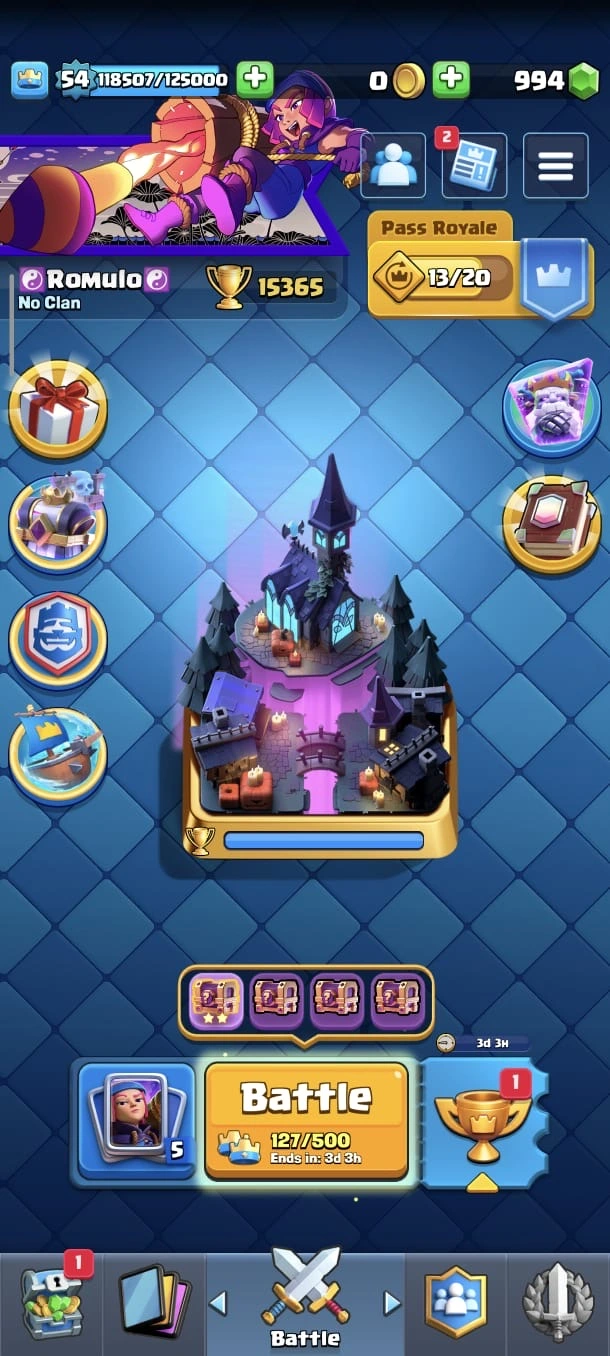
Task: Open the shield crown badge event
Action: 58,640
